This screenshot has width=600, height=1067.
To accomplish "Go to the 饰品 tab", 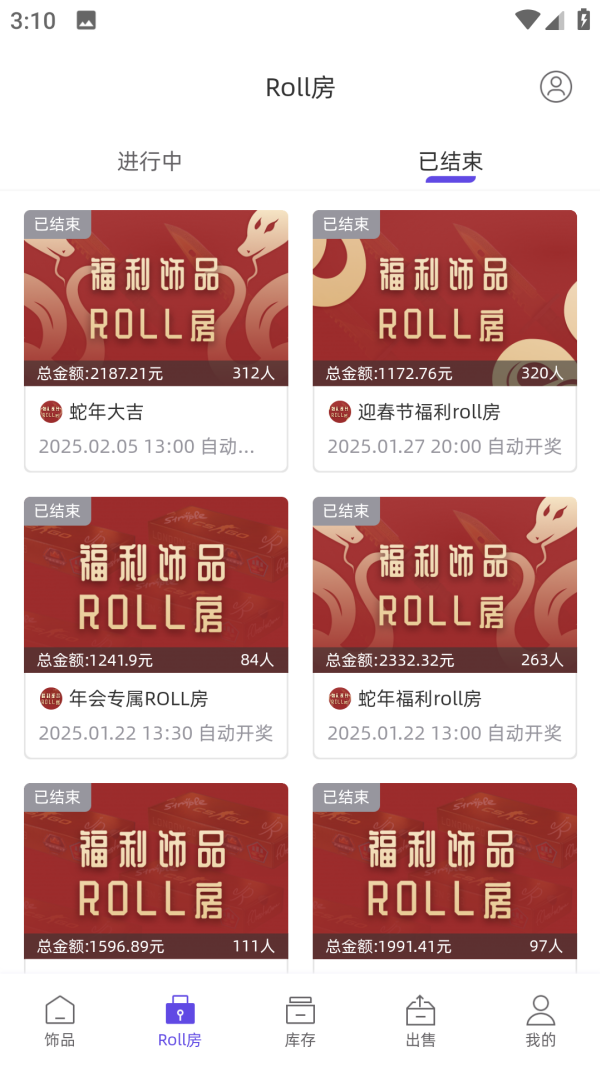I will (x=60, y=1021).
